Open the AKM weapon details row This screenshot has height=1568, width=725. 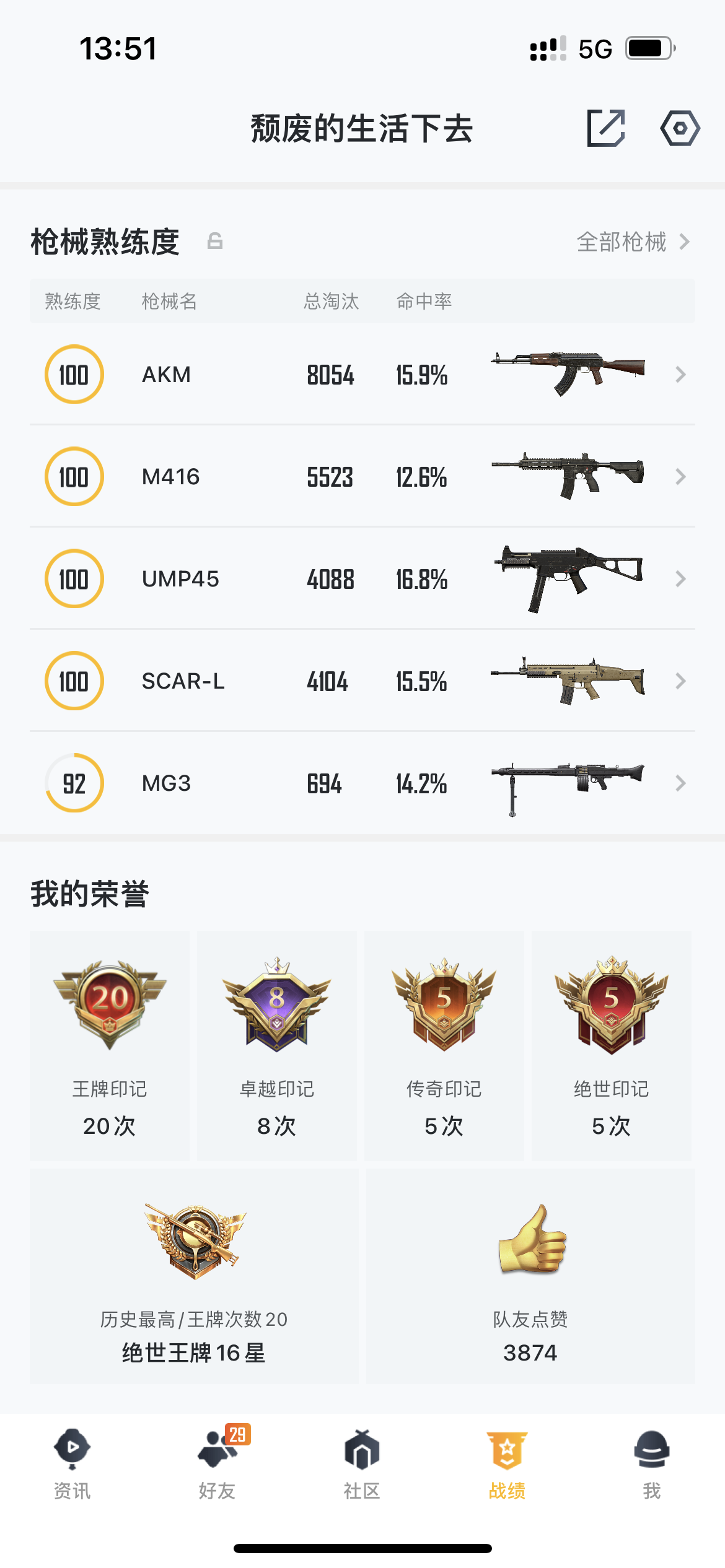tap(362, 374)
